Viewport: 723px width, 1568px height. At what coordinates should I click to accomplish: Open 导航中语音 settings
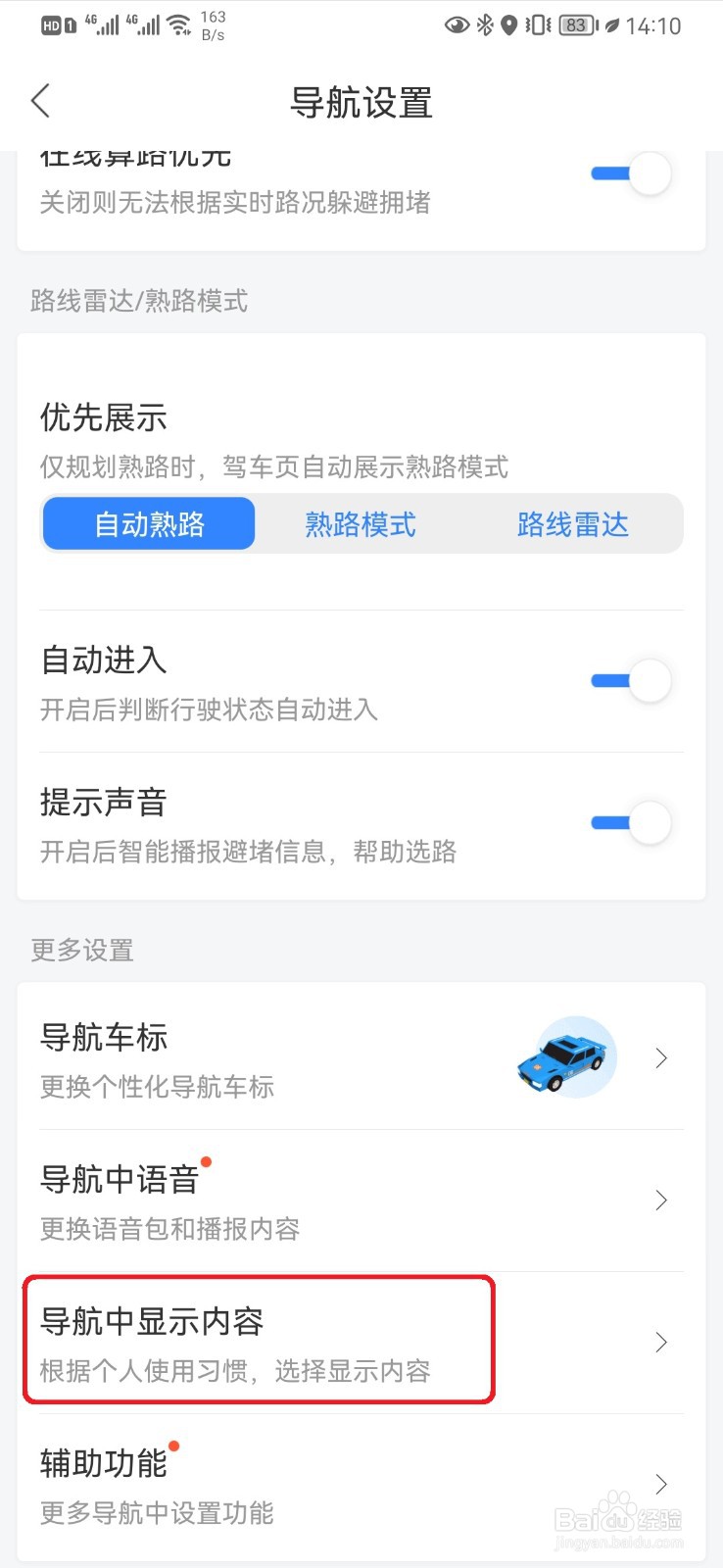point(361,1200)
